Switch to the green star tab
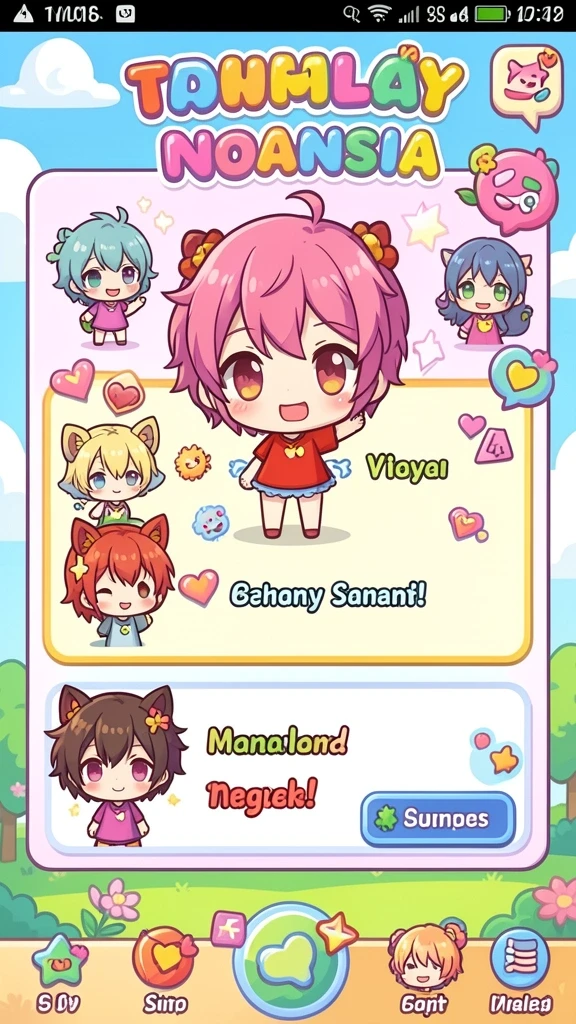 click(61, 963)
